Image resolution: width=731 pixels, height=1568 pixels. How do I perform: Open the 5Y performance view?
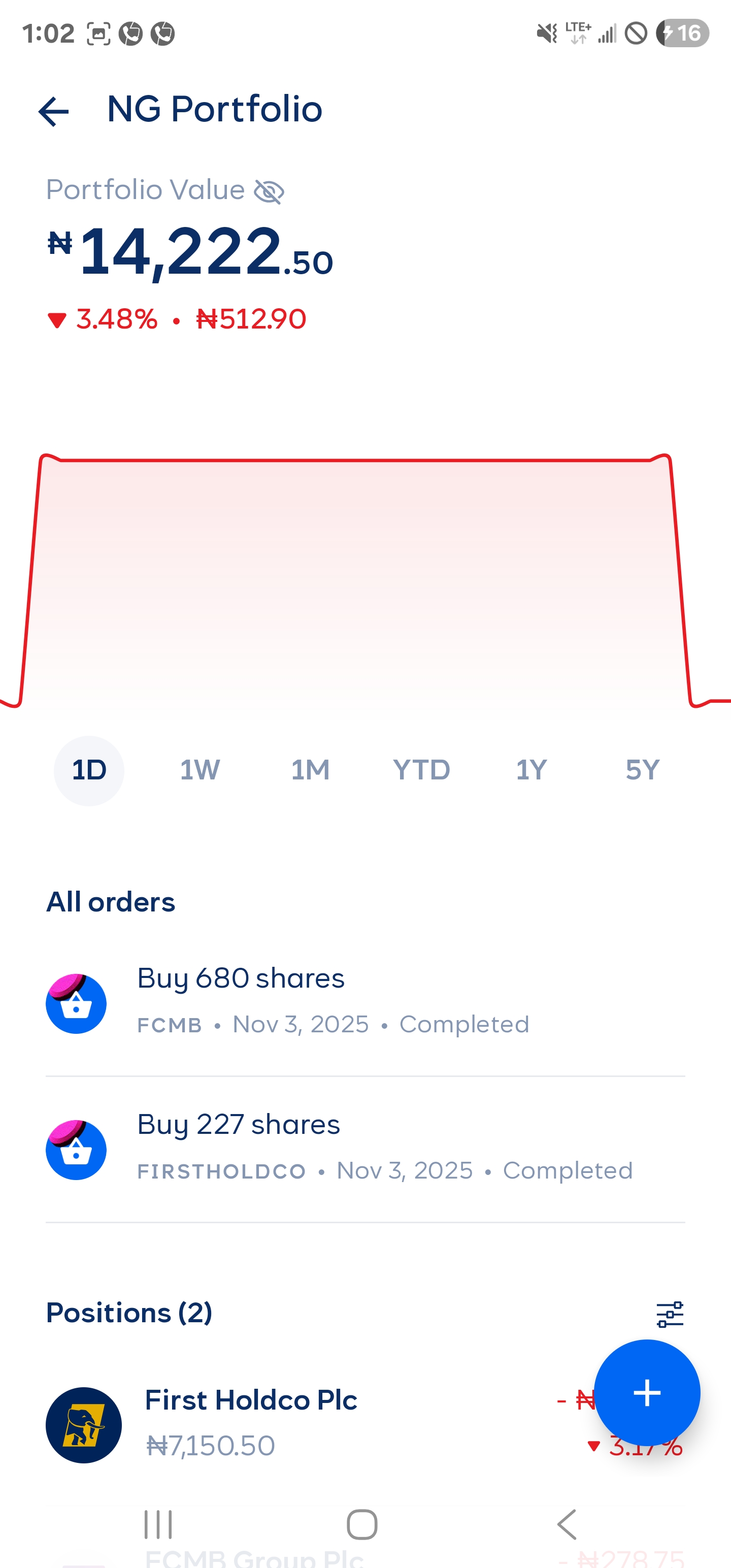click(x=642, y=769)
